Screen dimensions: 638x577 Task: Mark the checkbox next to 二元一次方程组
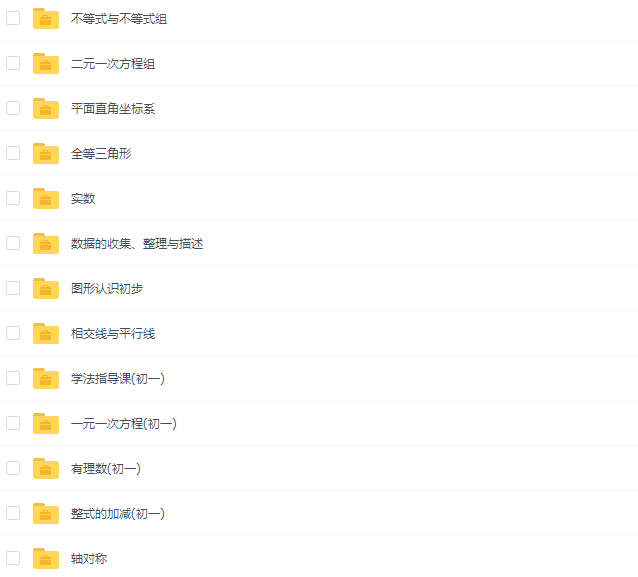(x=13, y=63)
